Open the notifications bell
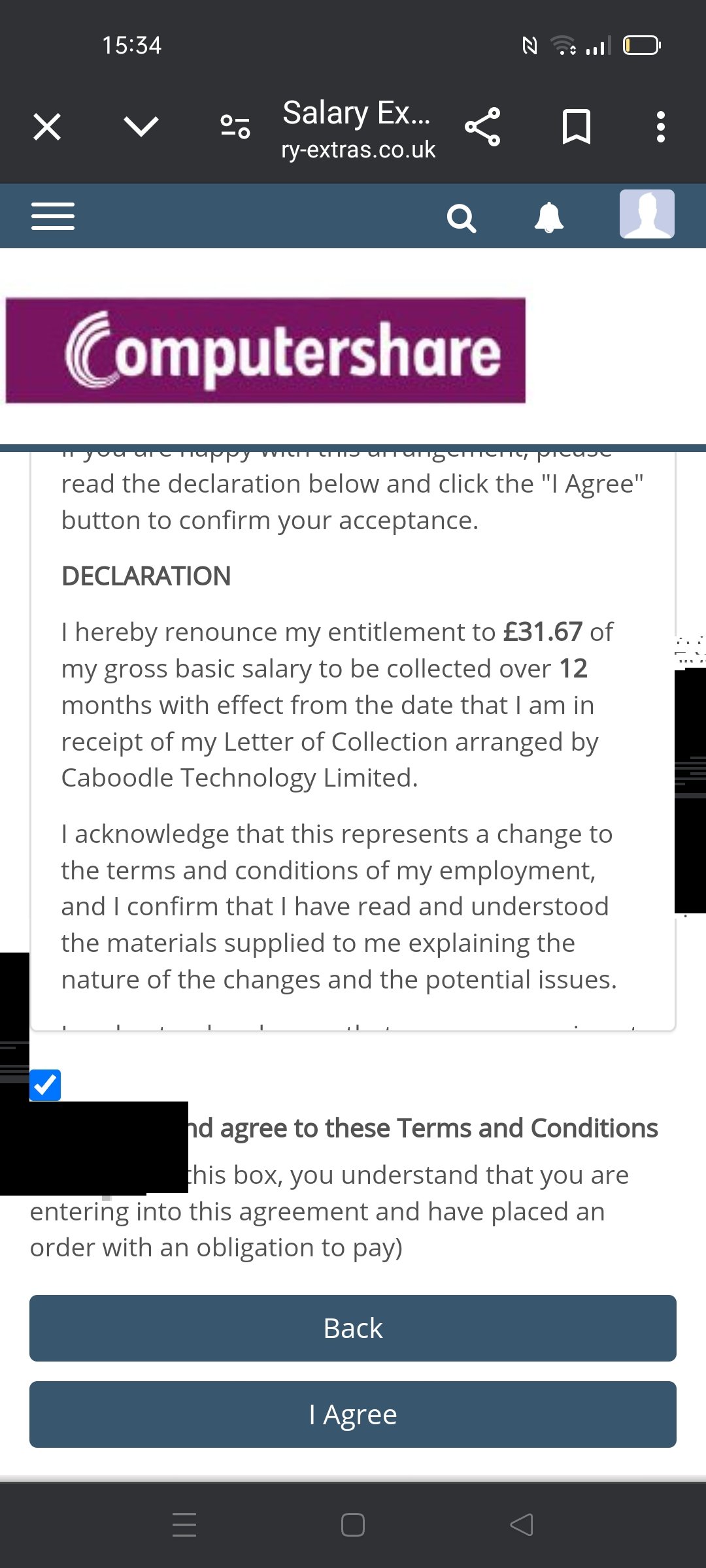Image resolution: width=706 pixels, height=1568 pixels. point(549,218)
